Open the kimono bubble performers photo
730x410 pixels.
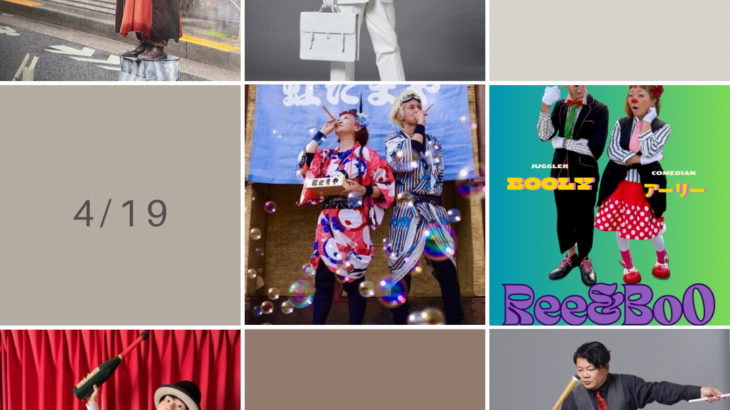(x=365, y=205)
